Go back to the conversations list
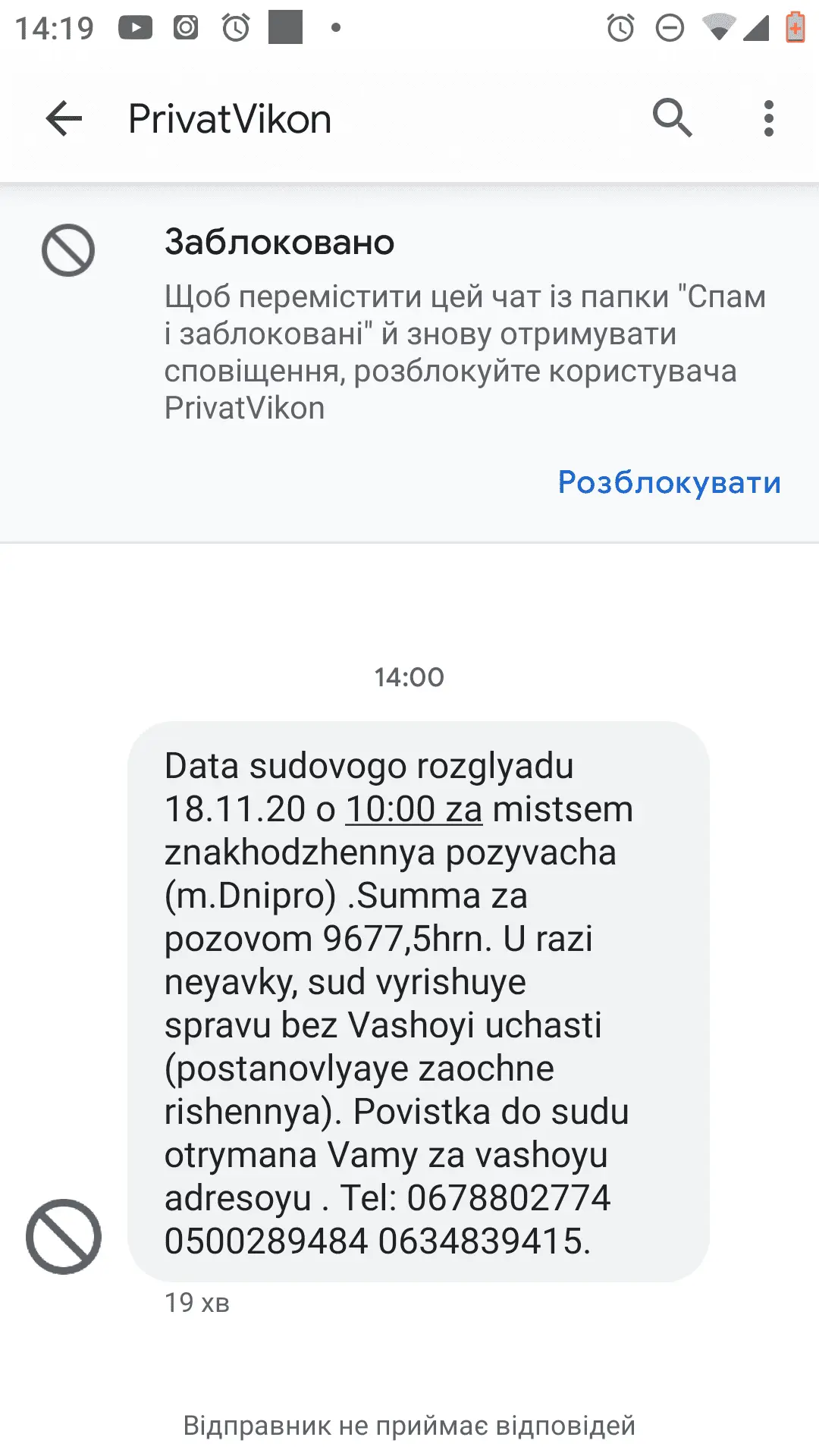The image size is (819, 1456). pyautogui.click(x=64, y=119)
